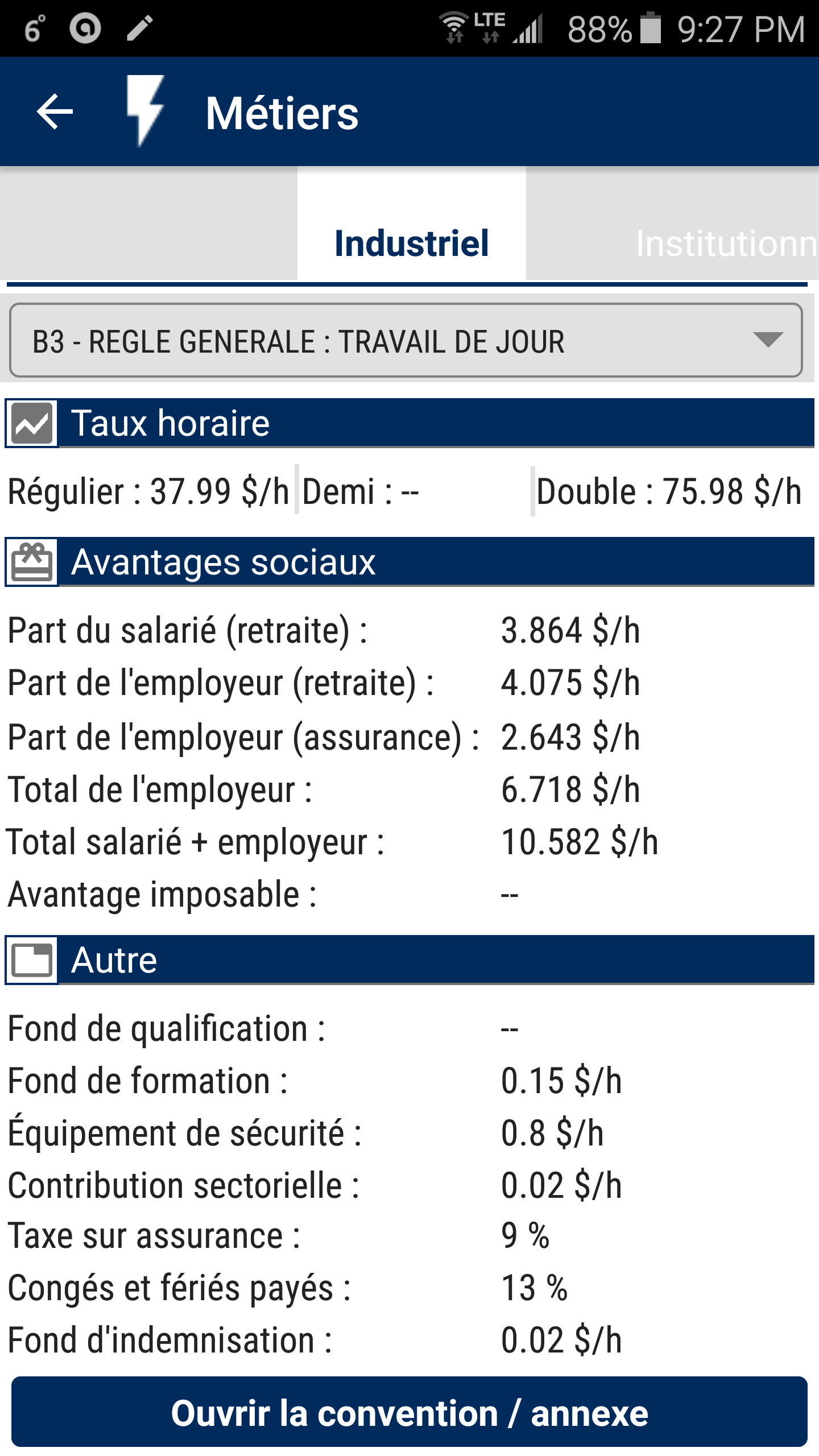The image size is (819, 1456).
Task: Open the B3 Regle Generale dropdown
Action: (406, 340)
